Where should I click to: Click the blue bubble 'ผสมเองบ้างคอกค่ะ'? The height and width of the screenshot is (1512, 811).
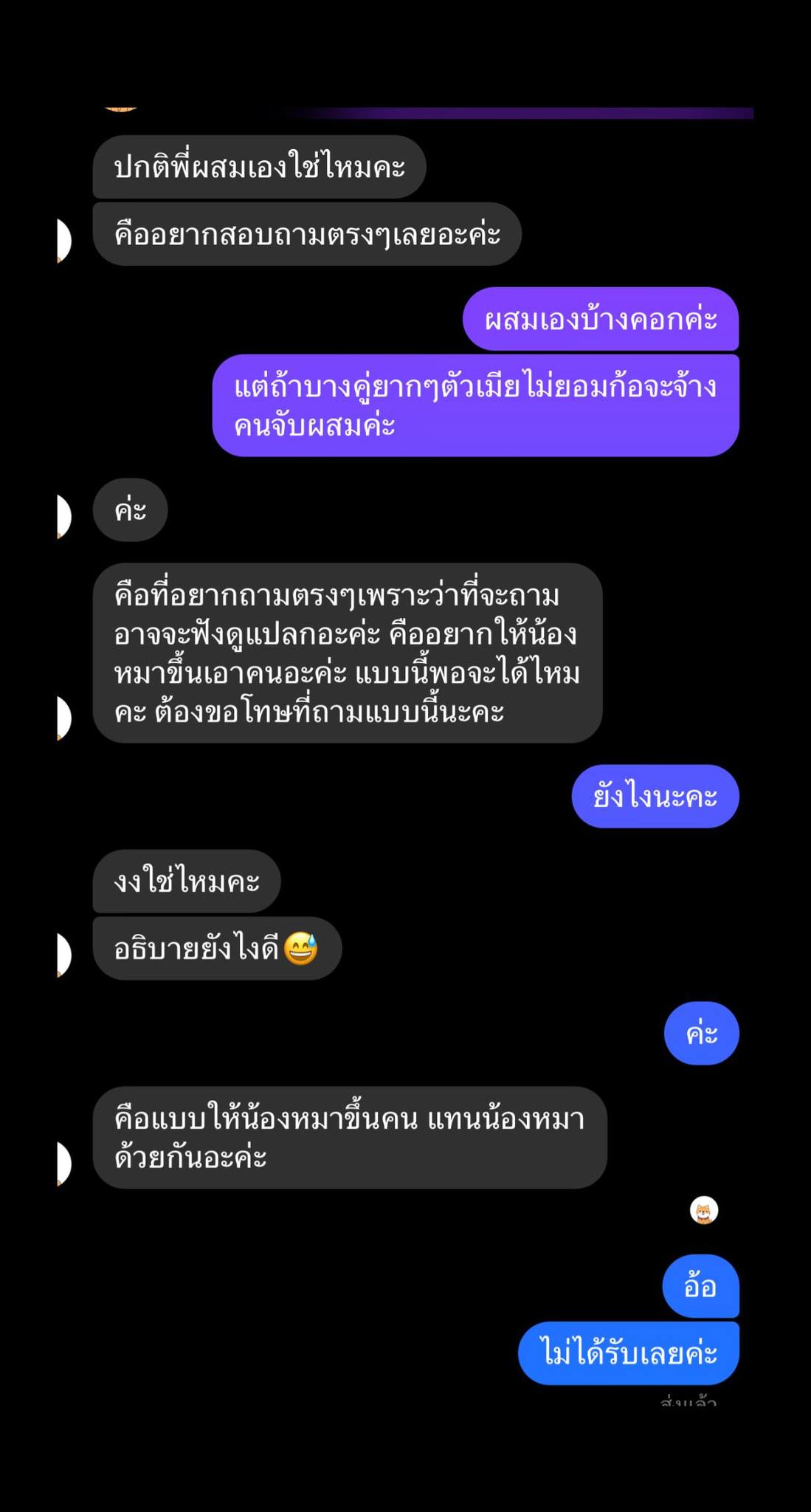(601, 320)
